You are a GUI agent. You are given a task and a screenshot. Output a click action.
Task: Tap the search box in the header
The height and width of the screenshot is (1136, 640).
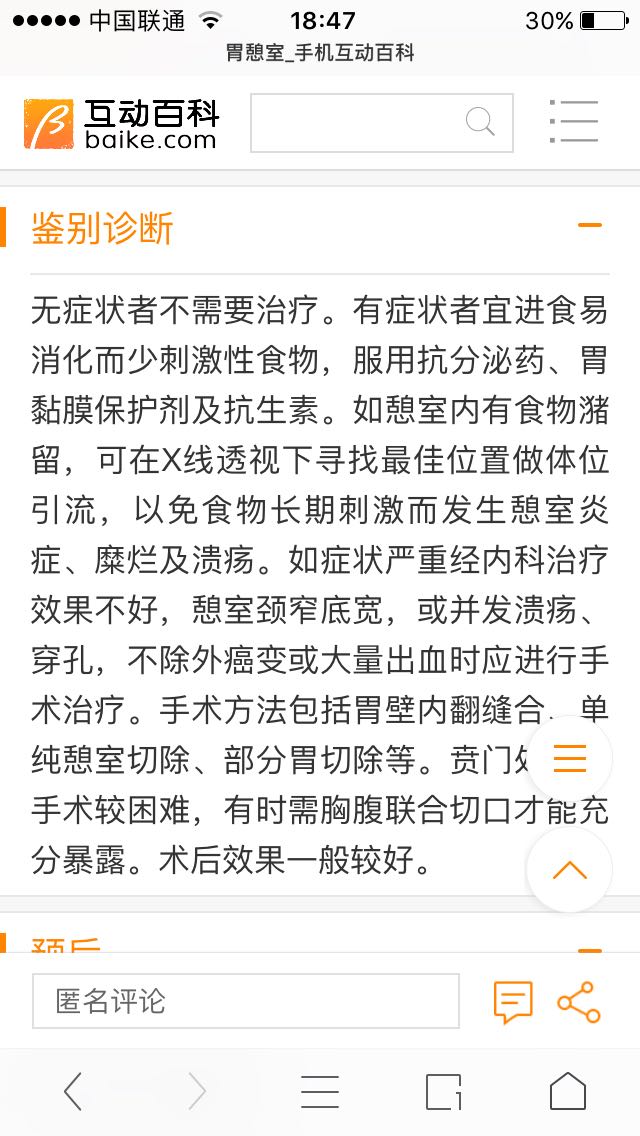pos(356,123)
